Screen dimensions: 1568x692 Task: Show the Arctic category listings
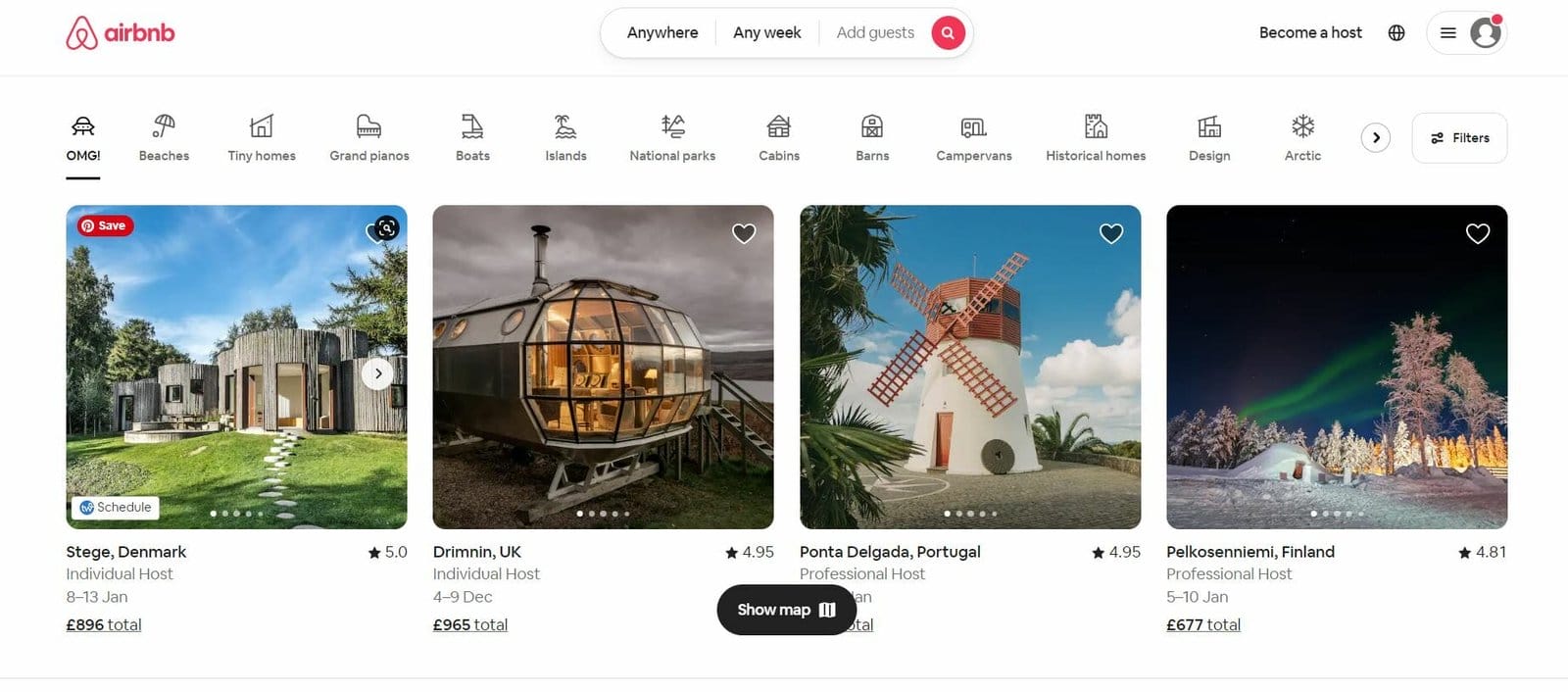pyautogui.click(x=1302, y=138)
